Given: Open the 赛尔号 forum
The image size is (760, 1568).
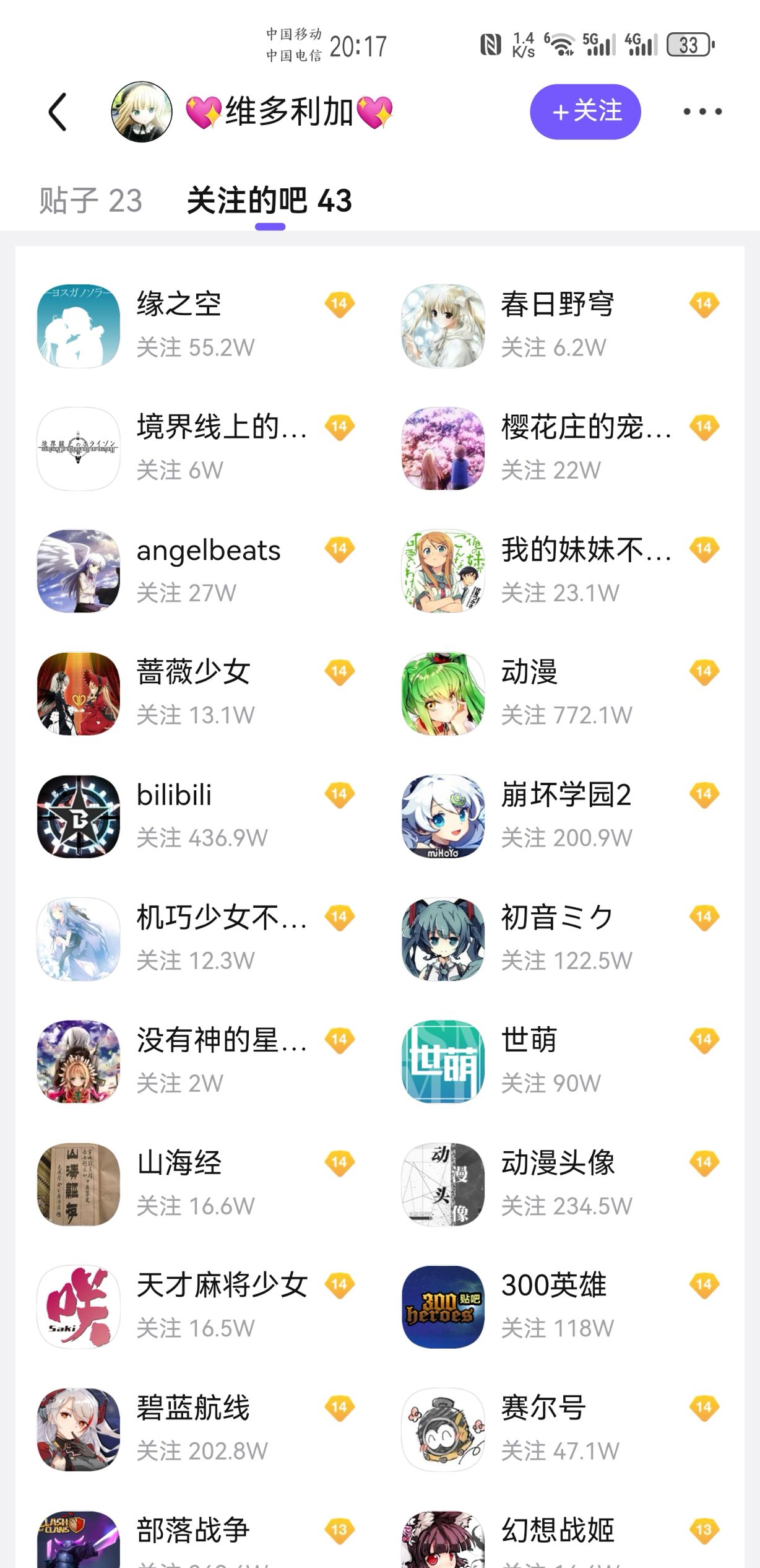Looking at the screenshot, I should [x=543, y=1429].
